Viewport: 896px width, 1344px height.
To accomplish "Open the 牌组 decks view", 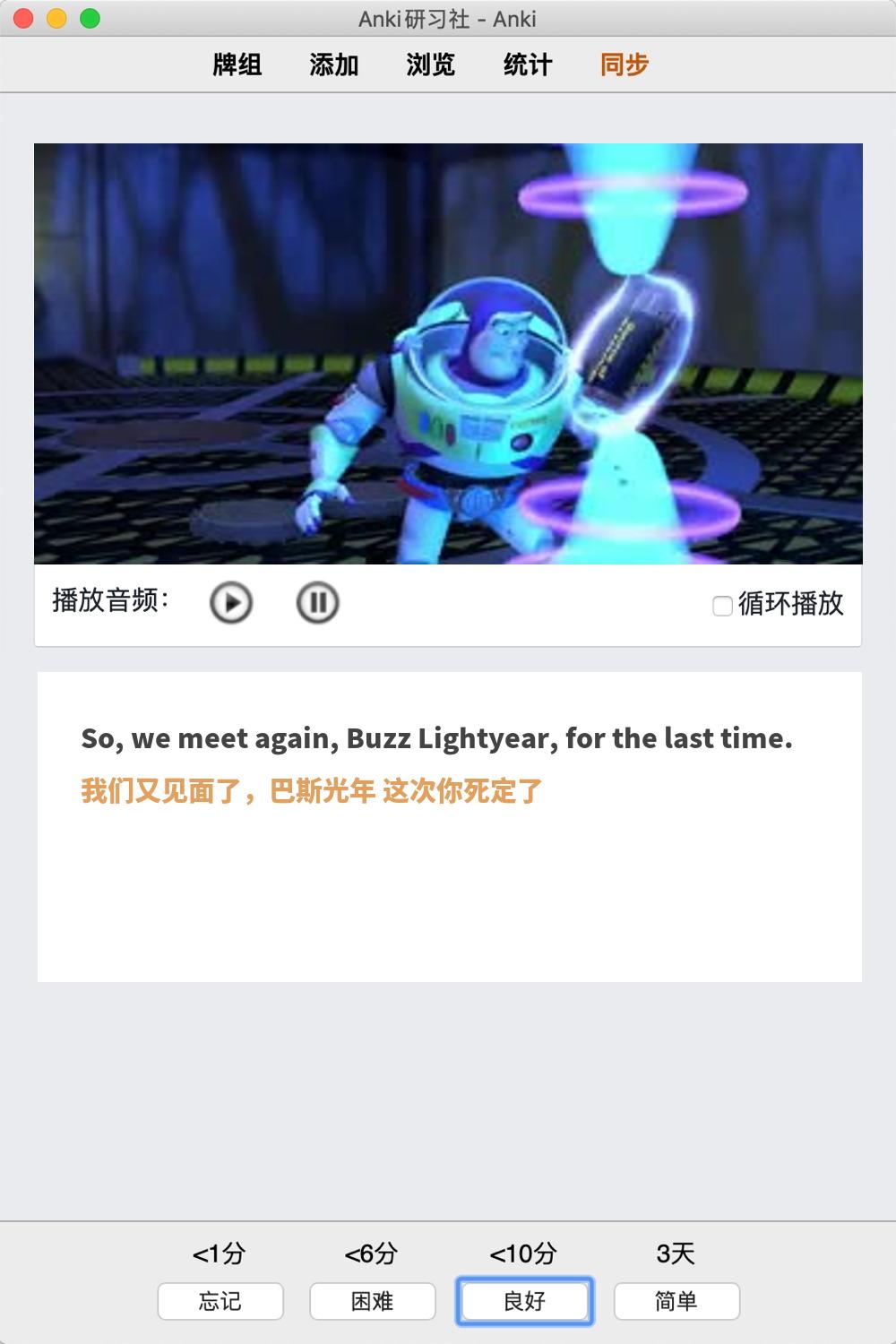I will tap(237, 65).
